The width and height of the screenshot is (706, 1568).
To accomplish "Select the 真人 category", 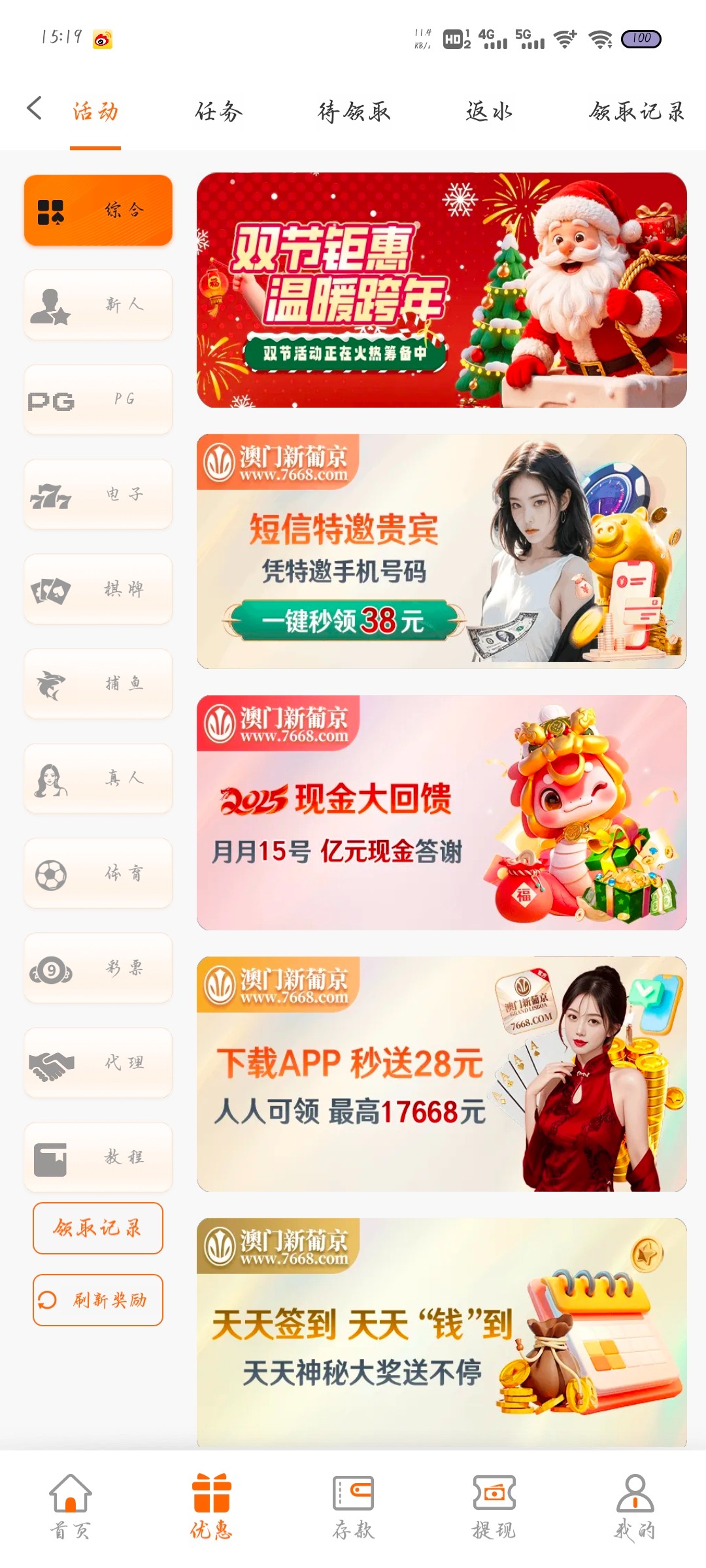I will (98, 778).
